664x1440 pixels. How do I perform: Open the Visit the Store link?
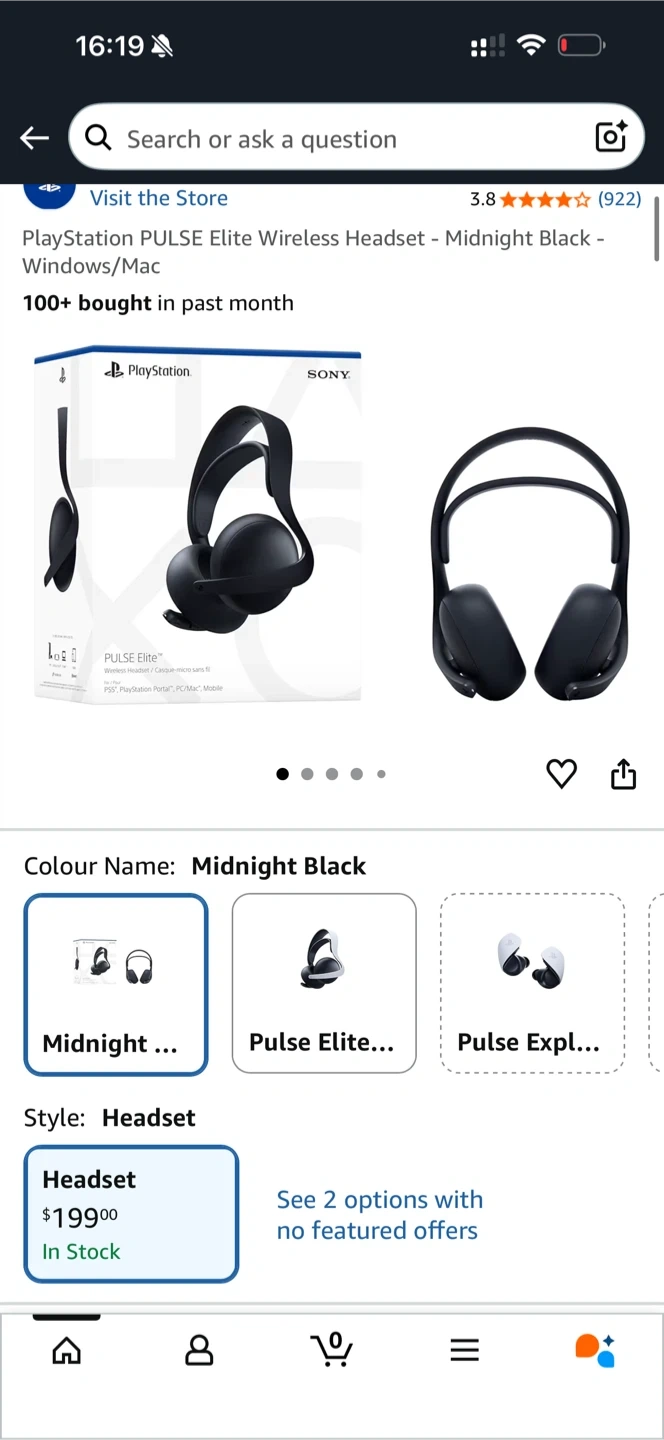point(159,198)
